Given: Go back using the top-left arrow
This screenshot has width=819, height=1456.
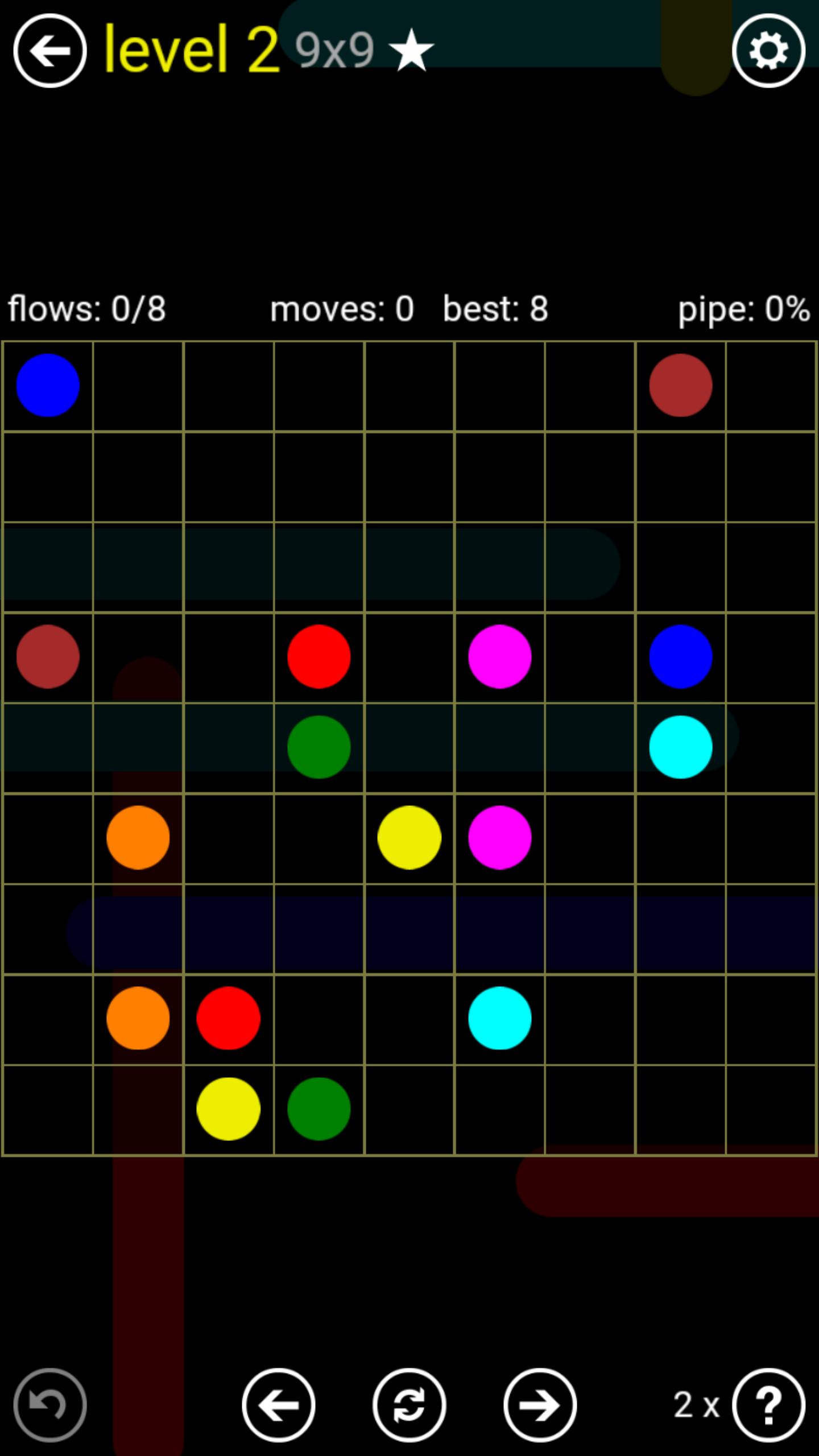Looking at the screenshot, I should [x=50, y=51].
